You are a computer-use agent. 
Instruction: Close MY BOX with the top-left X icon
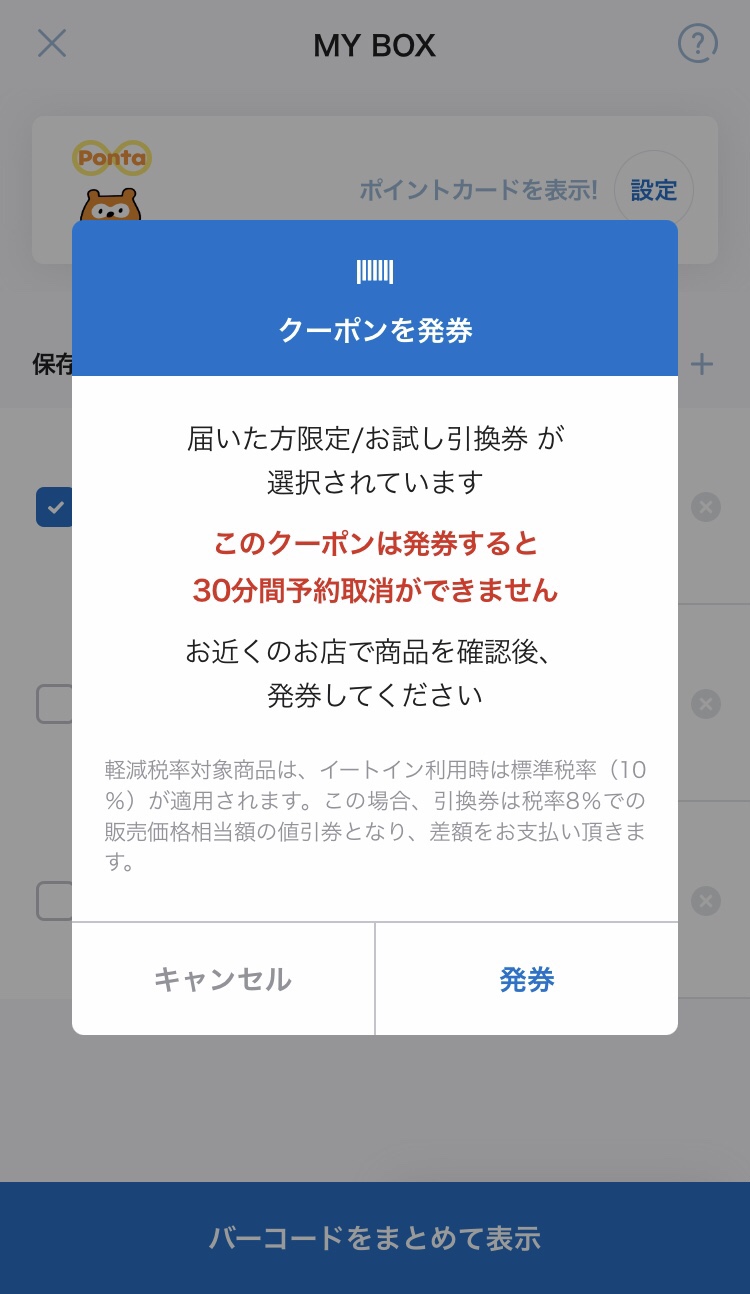50,43
